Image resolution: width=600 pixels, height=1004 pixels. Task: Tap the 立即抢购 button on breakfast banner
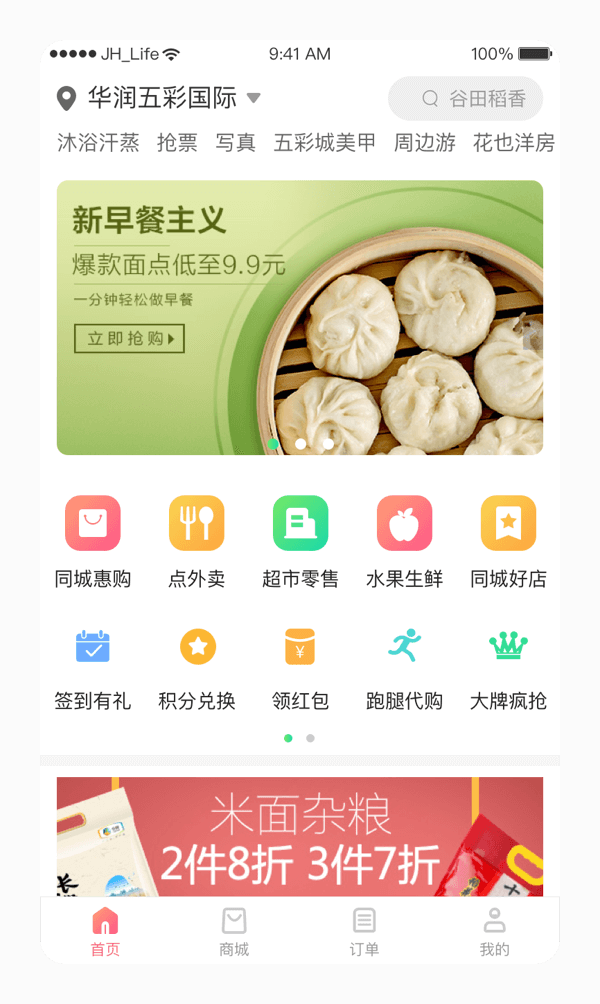130,339
